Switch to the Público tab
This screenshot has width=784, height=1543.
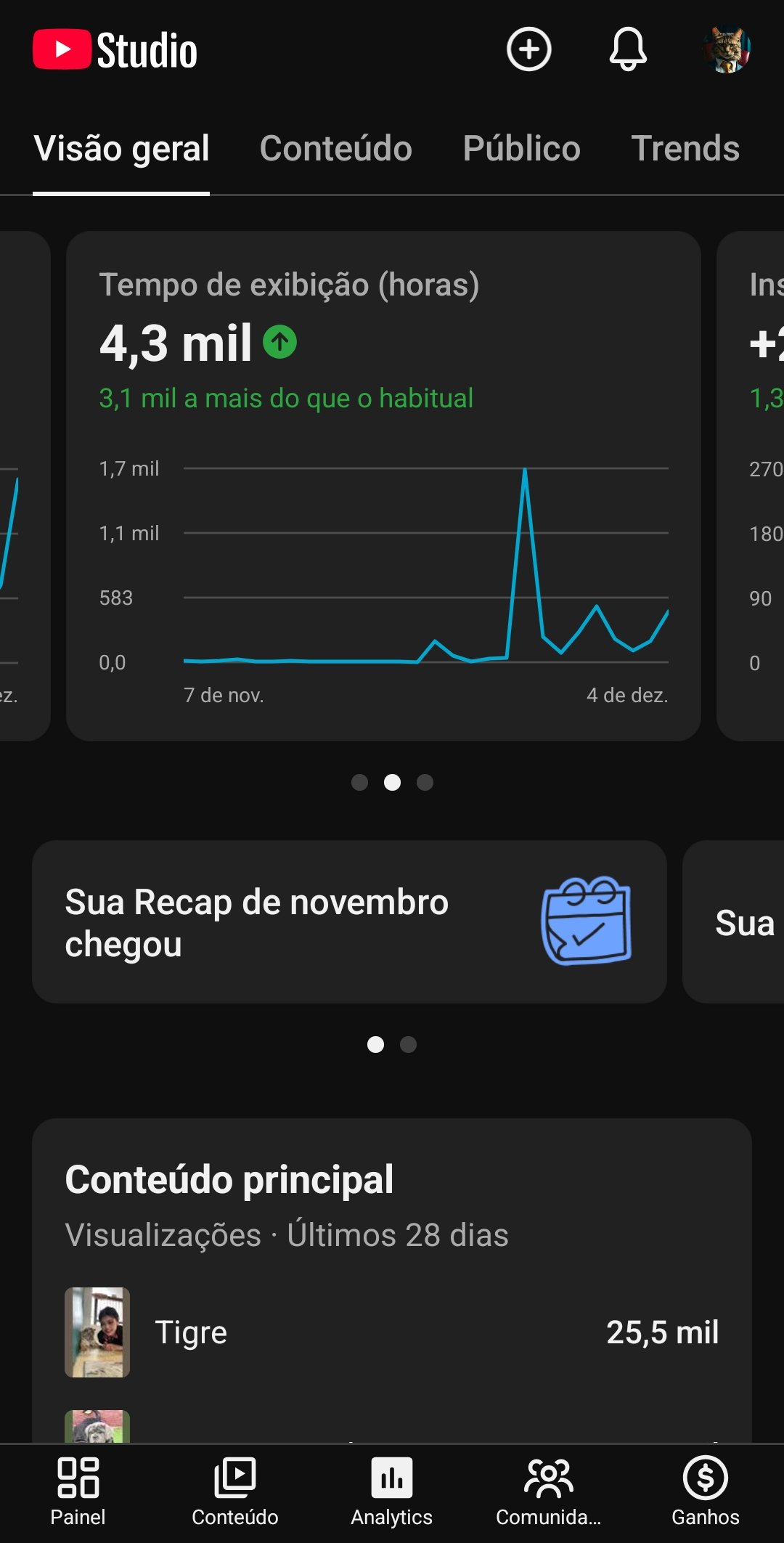pyautogui.click(x=521, y=149)
